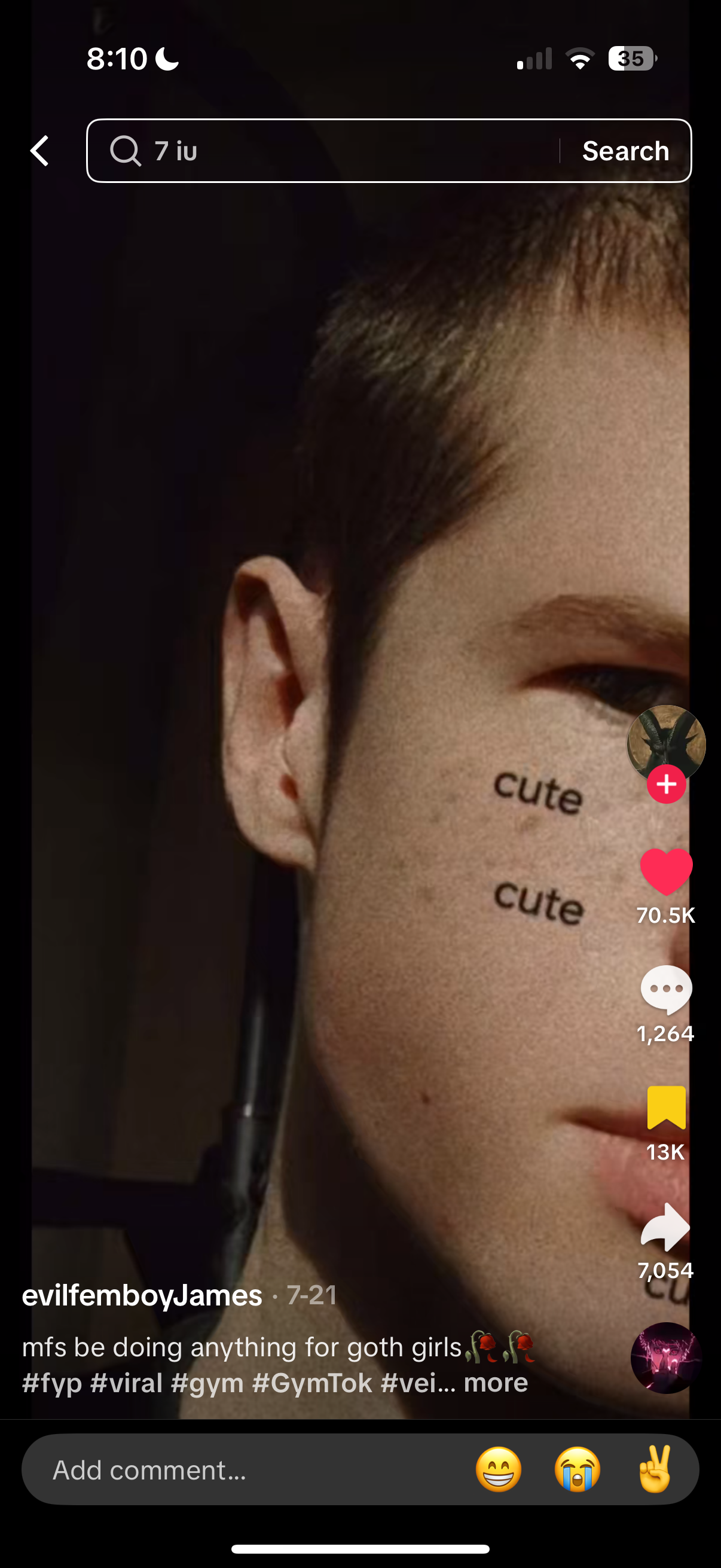Insert the crying emoji reaction

click(577, 1470)
